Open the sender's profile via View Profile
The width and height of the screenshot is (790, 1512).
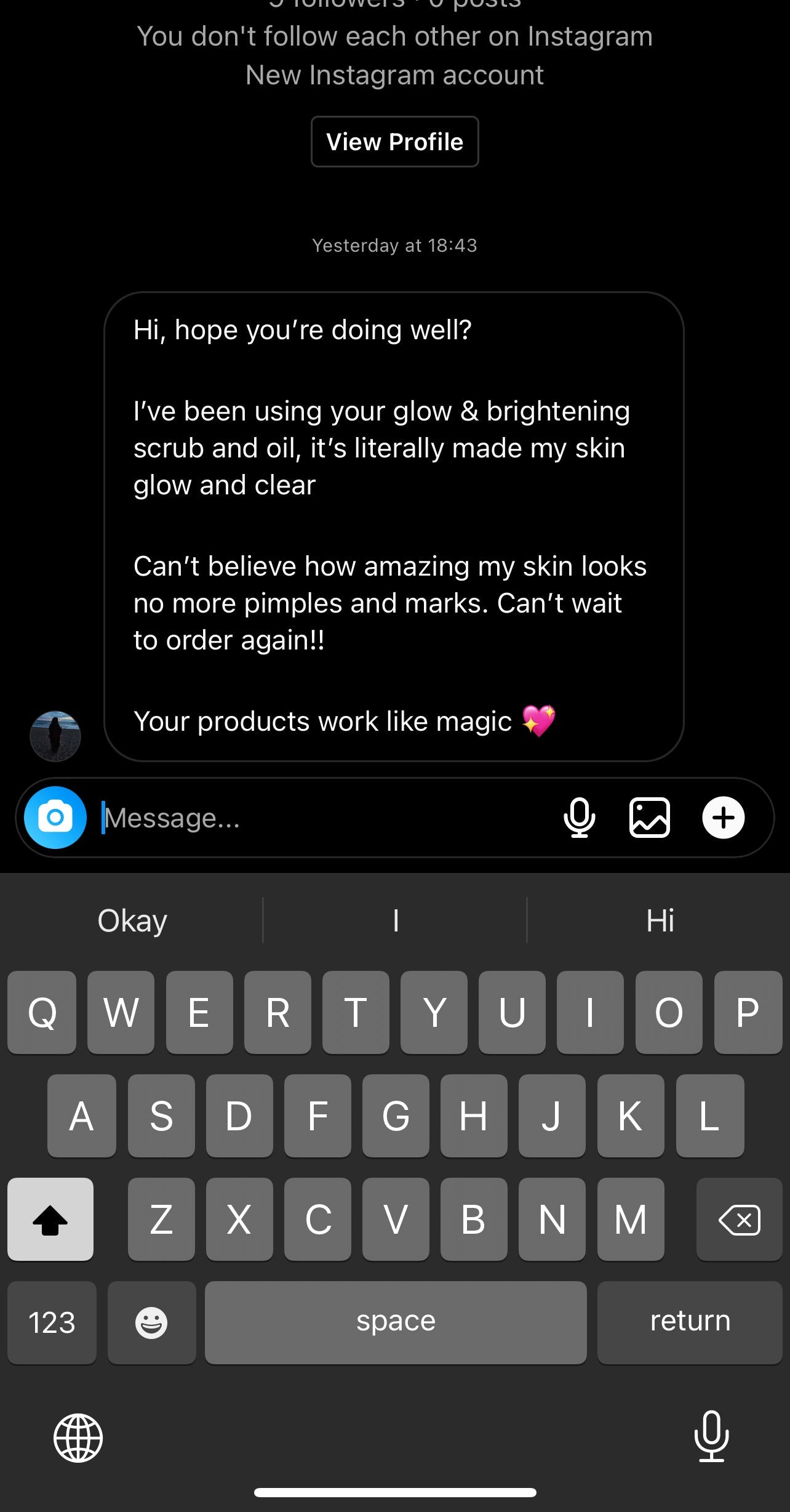[x=394, y=142]
